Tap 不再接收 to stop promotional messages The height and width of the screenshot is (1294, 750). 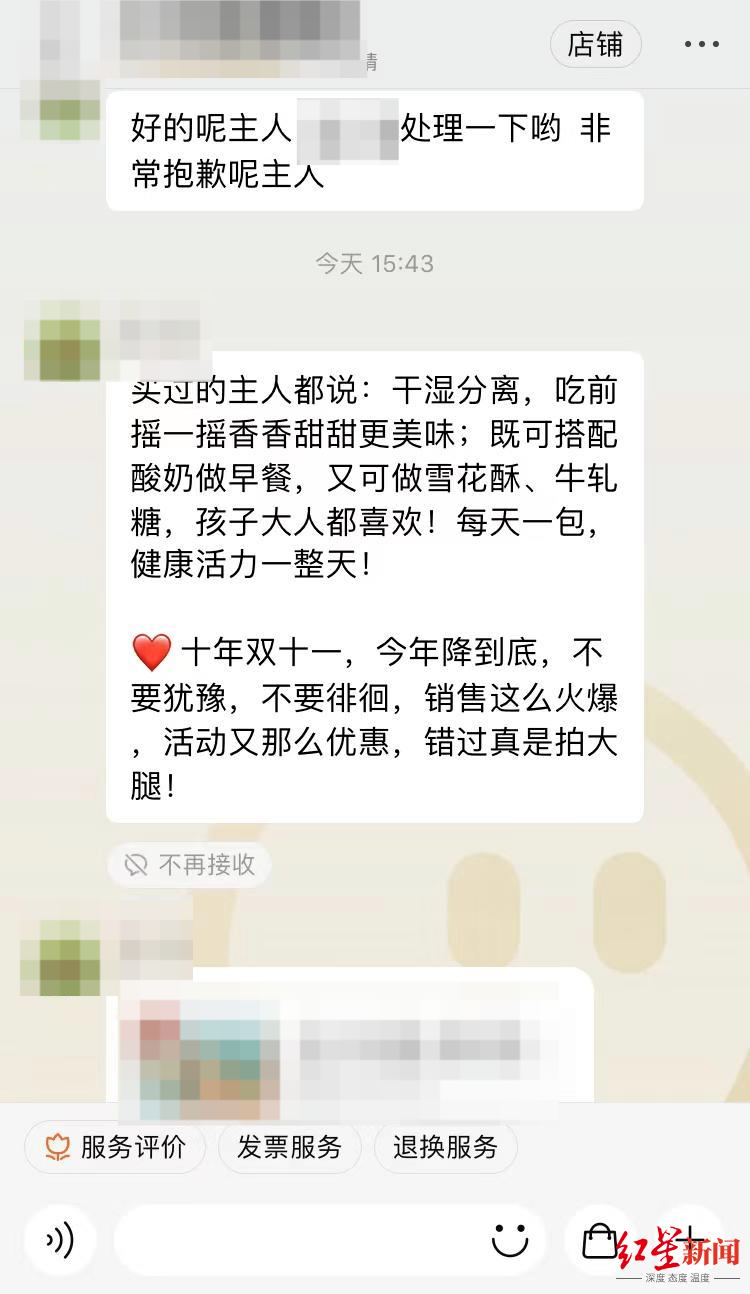(x=189, y=864)
